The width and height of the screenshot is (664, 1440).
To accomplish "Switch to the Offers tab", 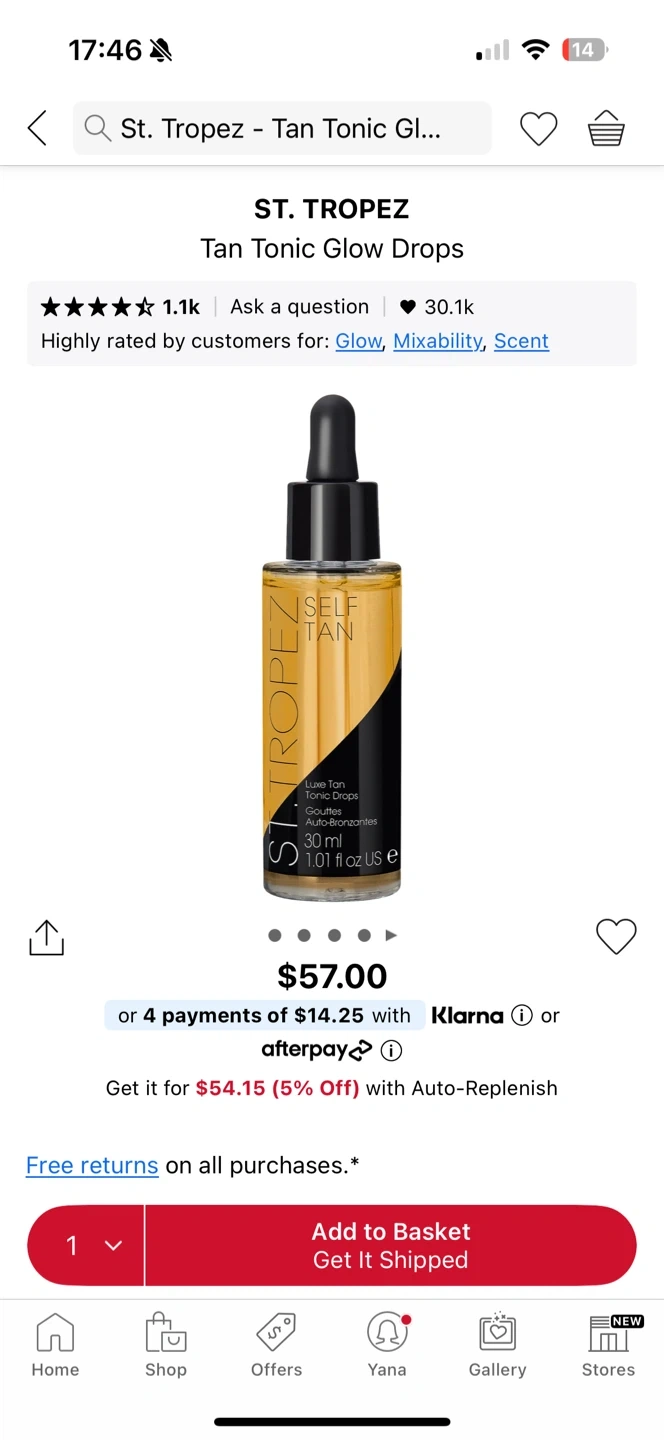I will (x=276, y=1345).
